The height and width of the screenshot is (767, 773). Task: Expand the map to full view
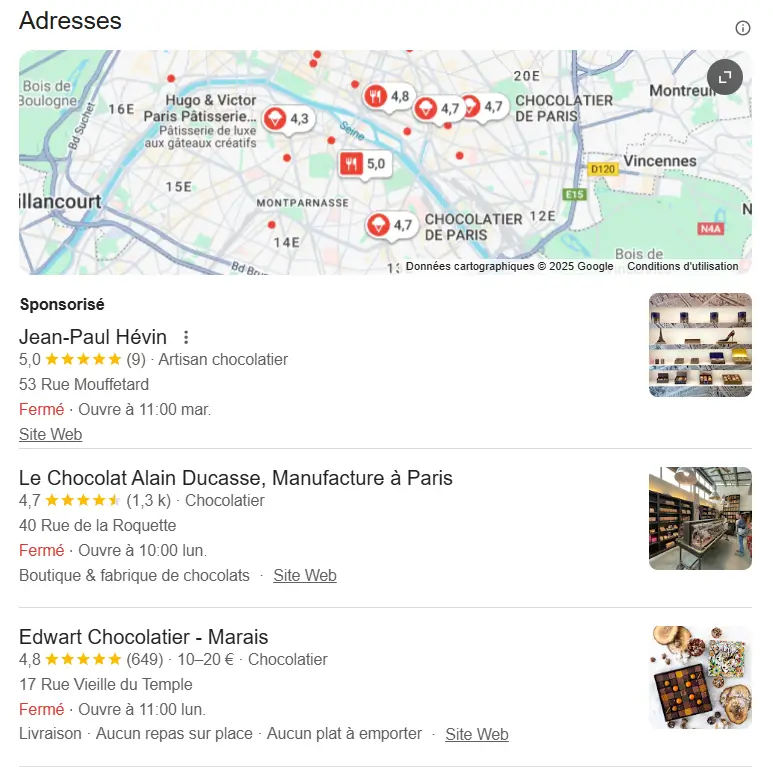click(x=724, y=77)
